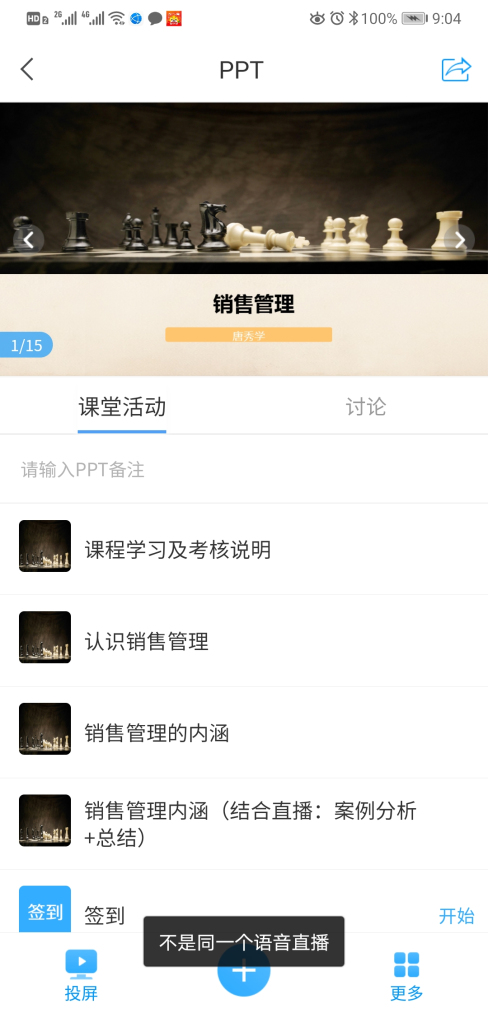
Task: Add a new activity with the plus button
Action: (244, 972)
